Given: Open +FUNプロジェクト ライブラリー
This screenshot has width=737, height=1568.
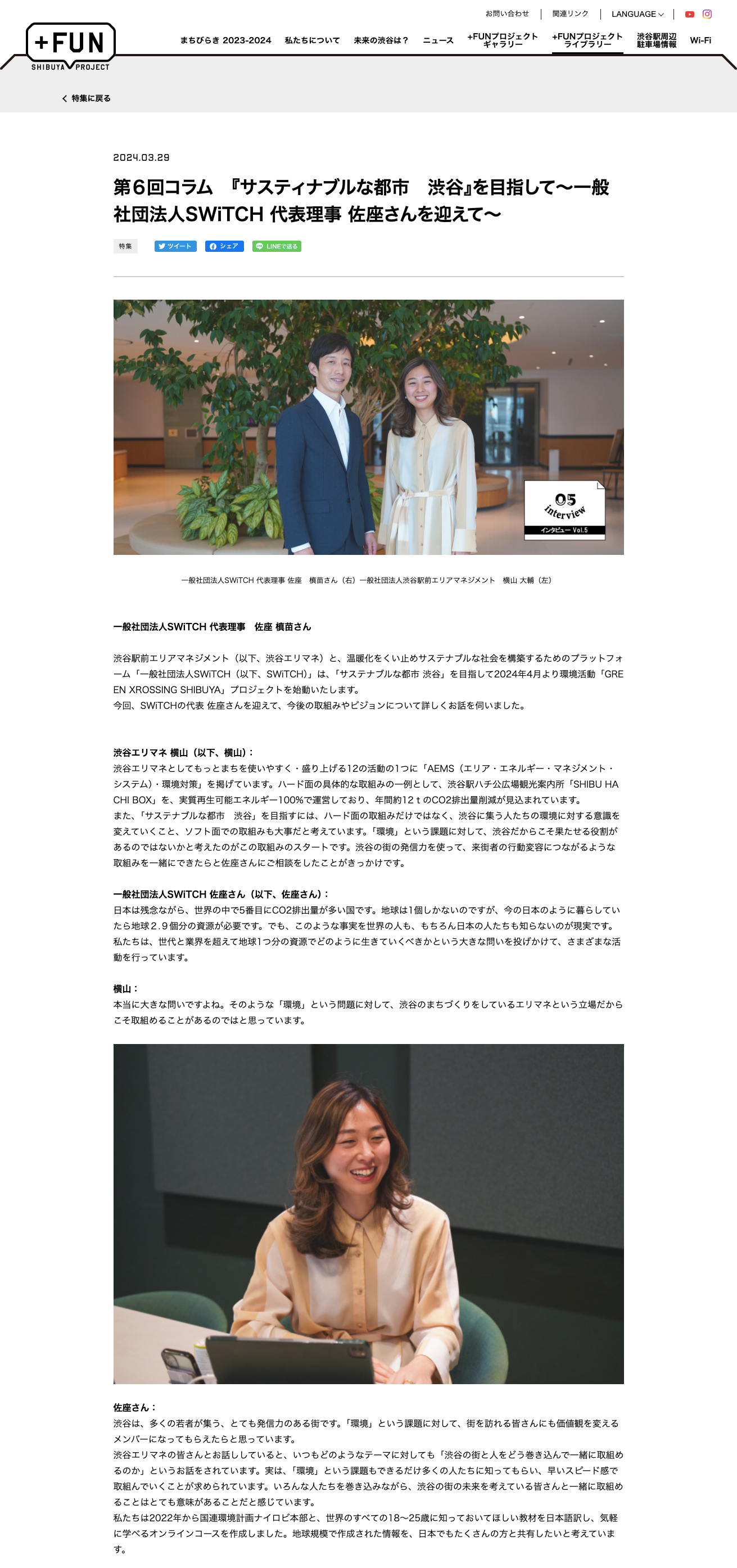Looking at the screenshot, I should tap(587, 40).
